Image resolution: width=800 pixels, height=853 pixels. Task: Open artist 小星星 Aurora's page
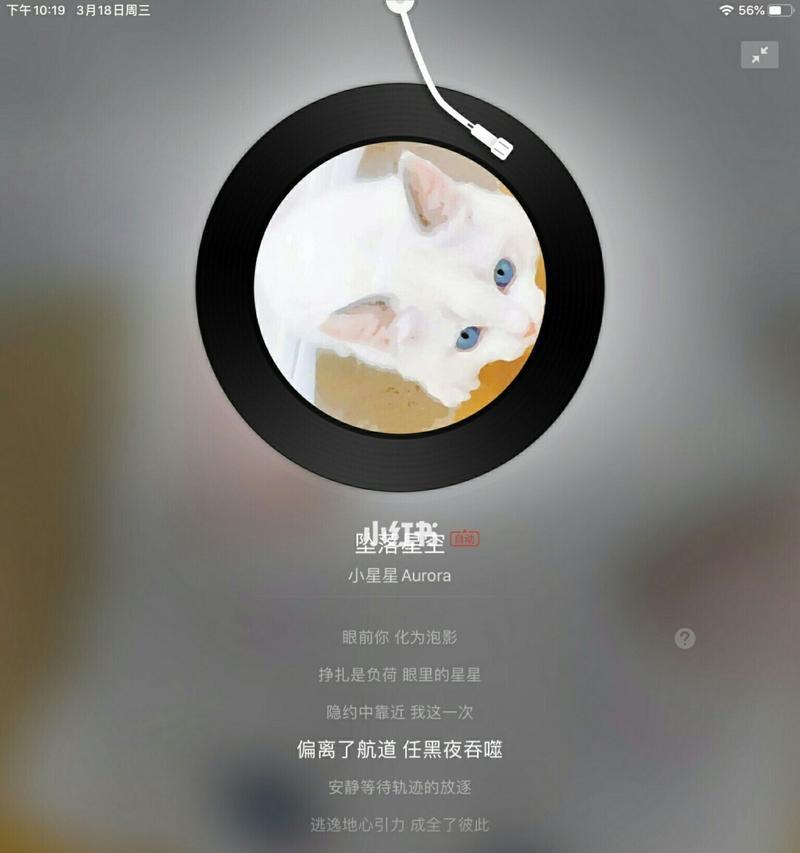click(399, 576)
